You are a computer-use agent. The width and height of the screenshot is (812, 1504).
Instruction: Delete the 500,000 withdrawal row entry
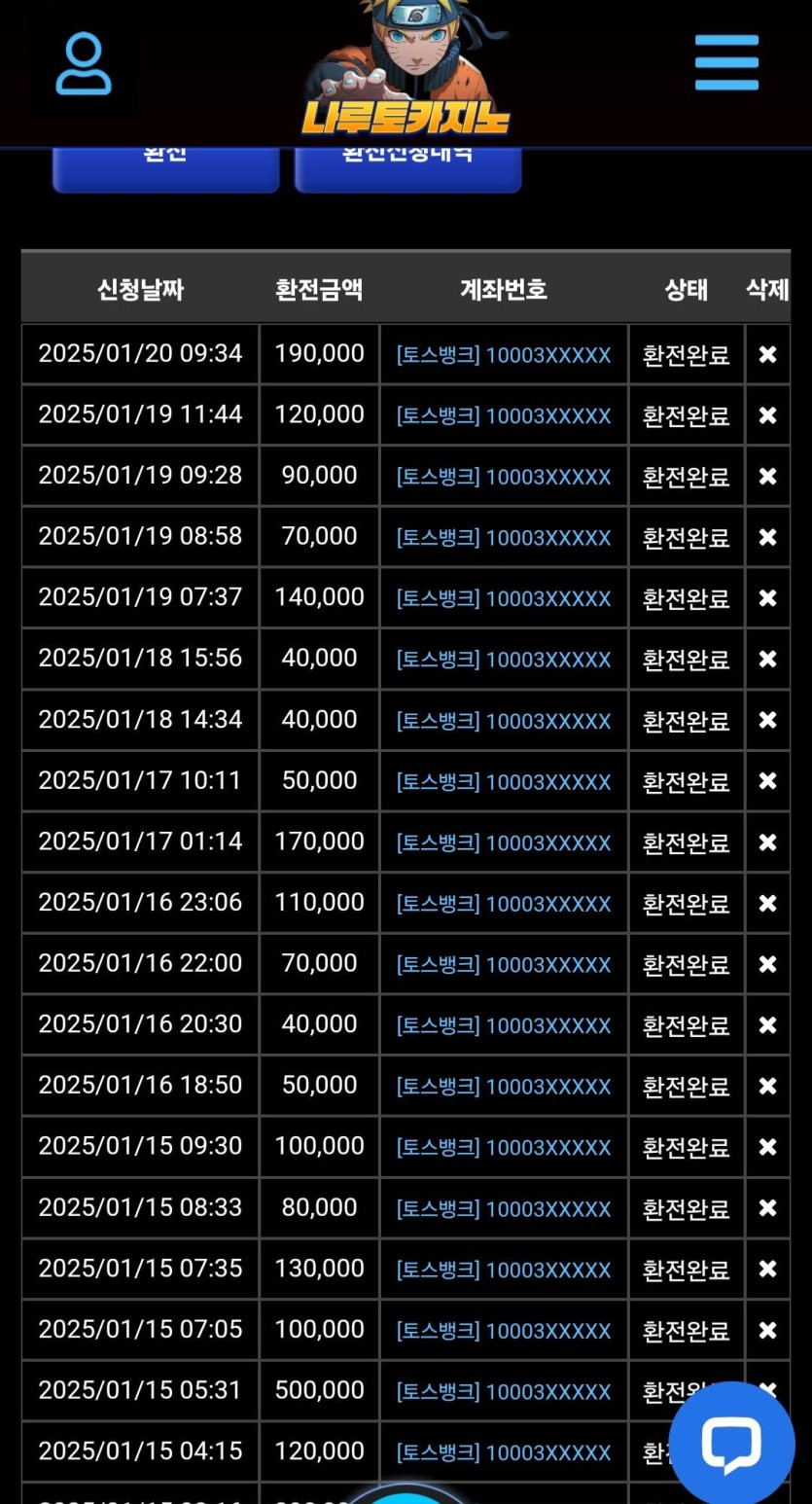[767, 1390]
